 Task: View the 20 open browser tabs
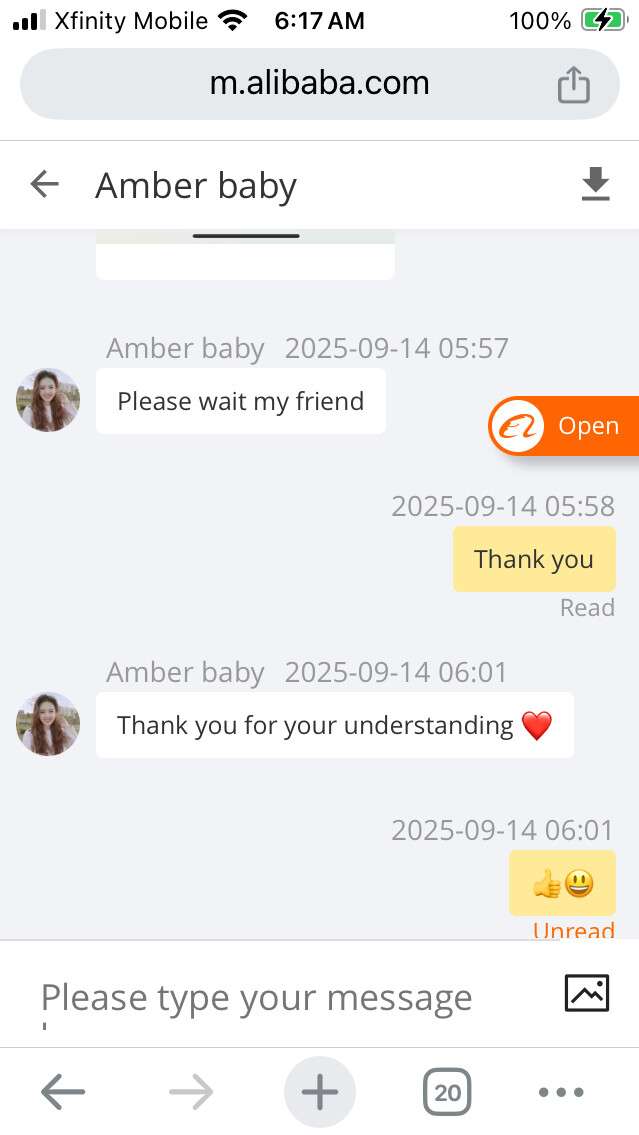tap(447, 1092)
